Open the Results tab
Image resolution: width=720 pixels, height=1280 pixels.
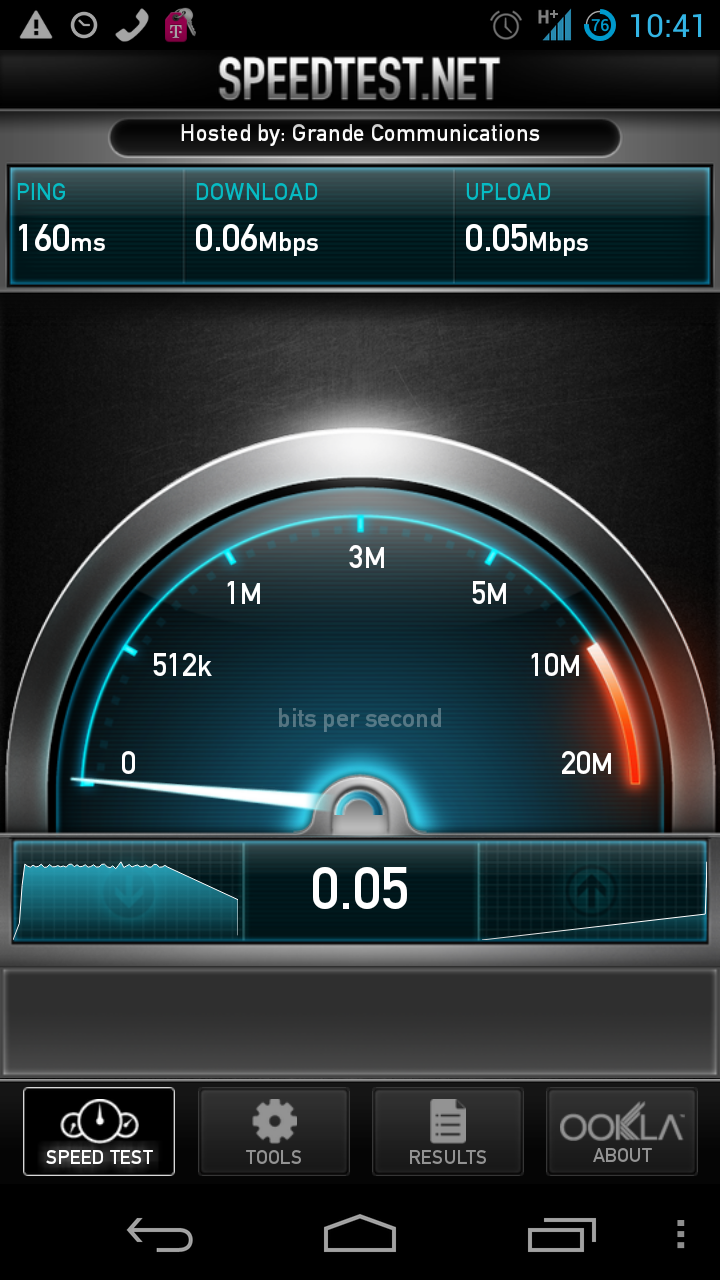pos(448,1131)
